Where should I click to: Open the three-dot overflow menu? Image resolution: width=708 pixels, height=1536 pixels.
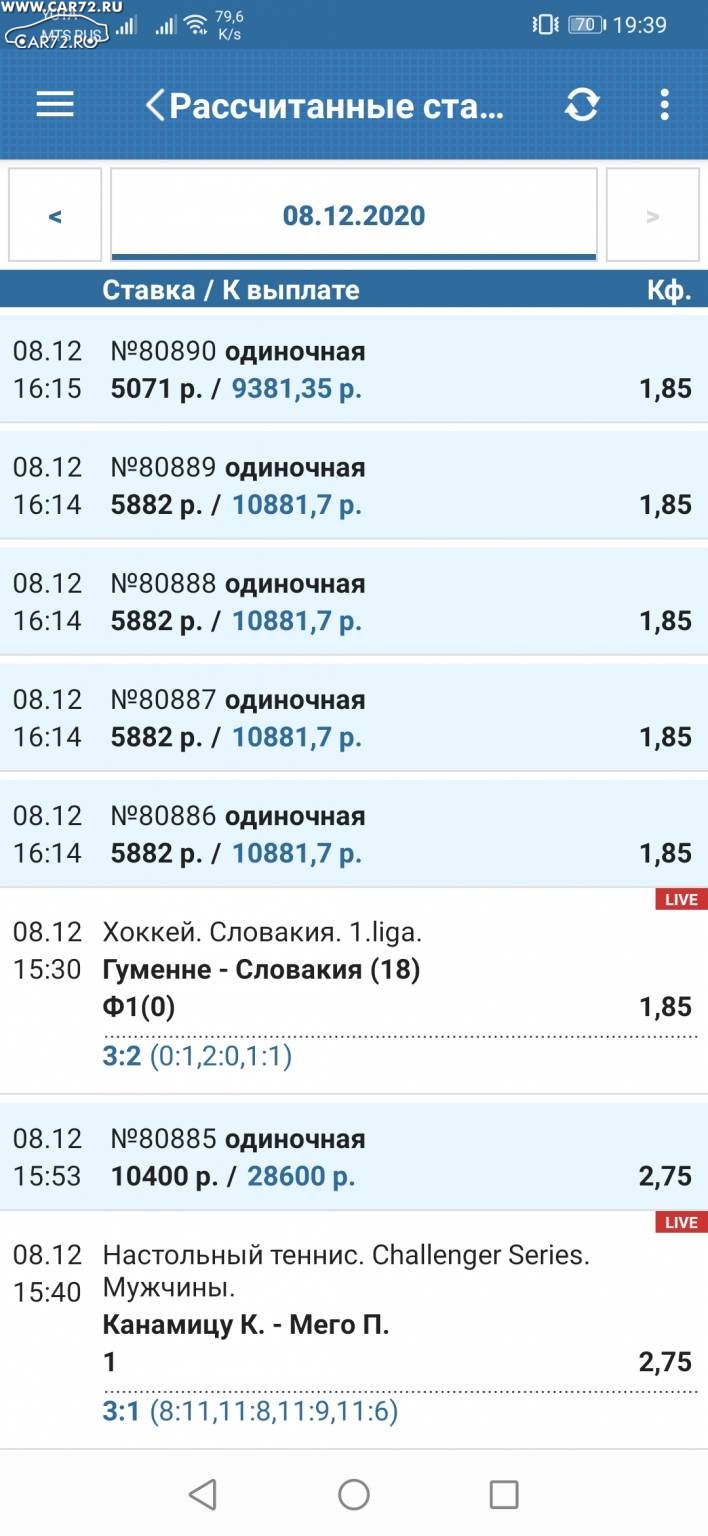coord(665,105)
